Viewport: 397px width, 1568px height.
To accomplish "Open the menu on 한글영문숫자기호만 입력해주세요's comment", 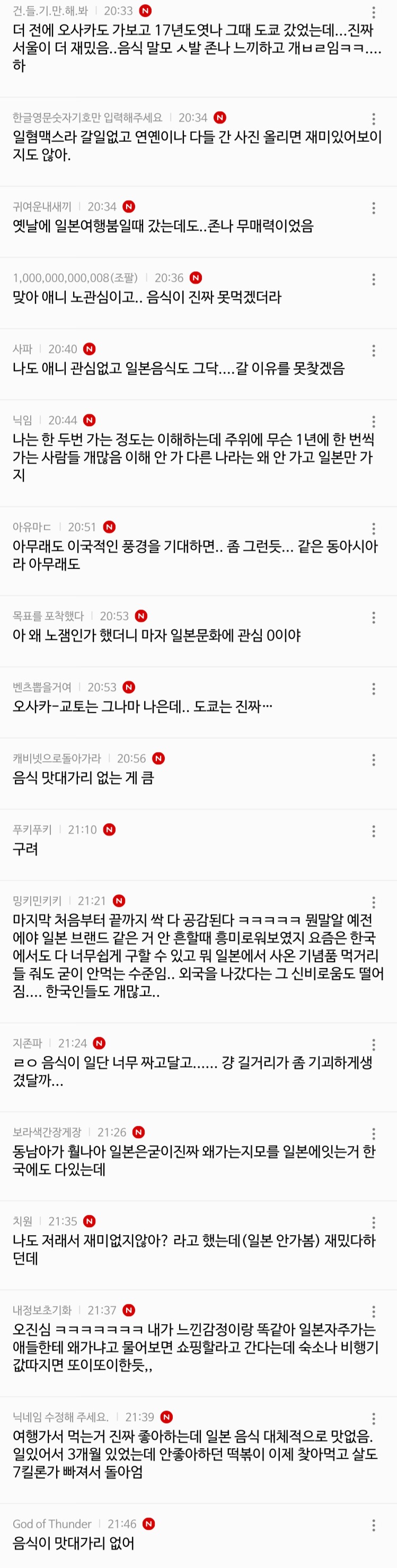I will tap(373, 119).
